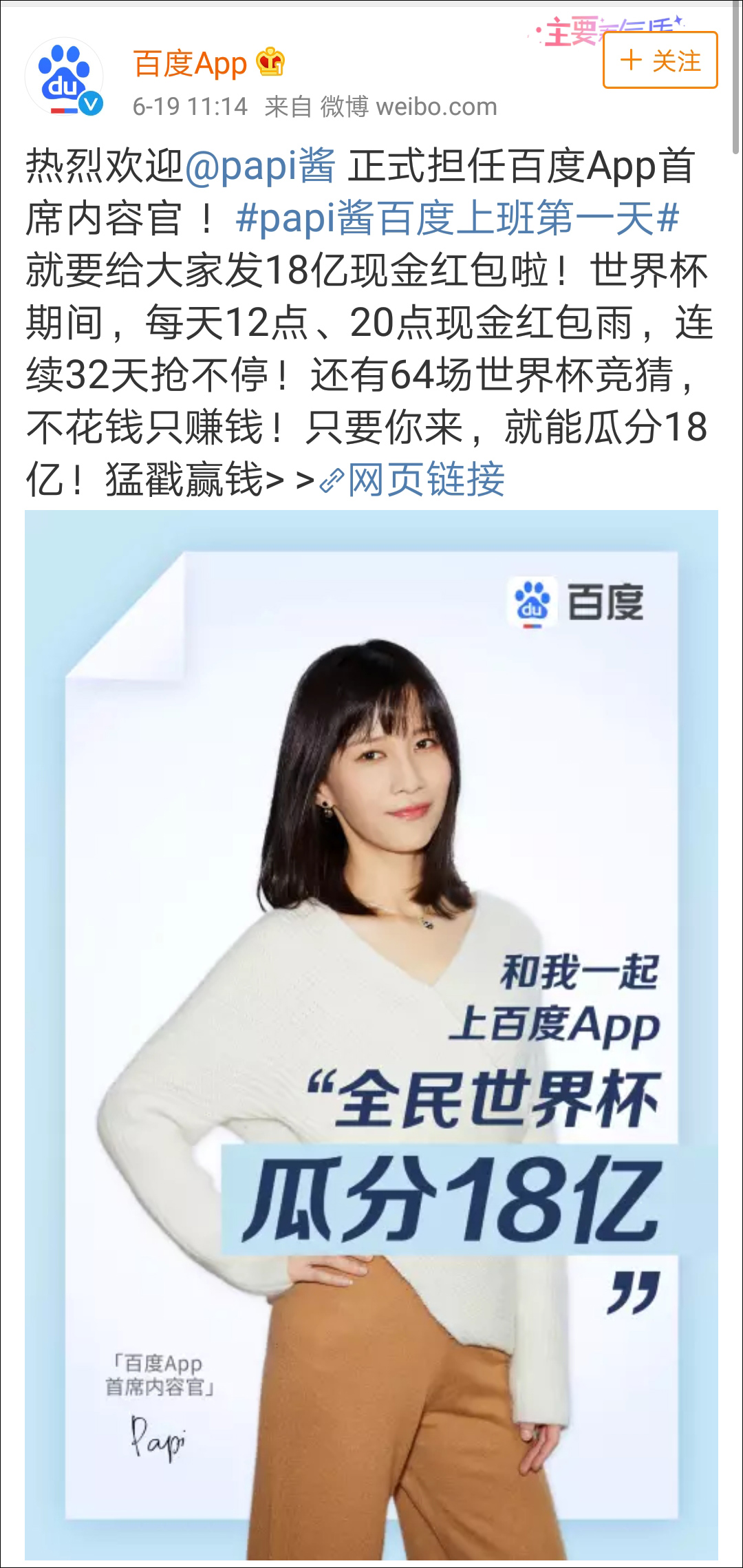Image resolution: width=743 pixels, height=1568 pixels.
Task: Open hashtag #papi酱百度上班第一天#
Action: 457,220
